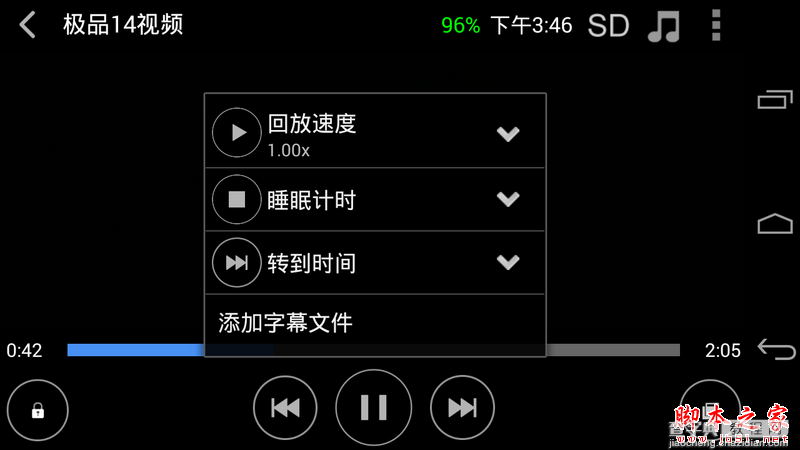
Task: Tap the system home button
Action: (775, 224)
